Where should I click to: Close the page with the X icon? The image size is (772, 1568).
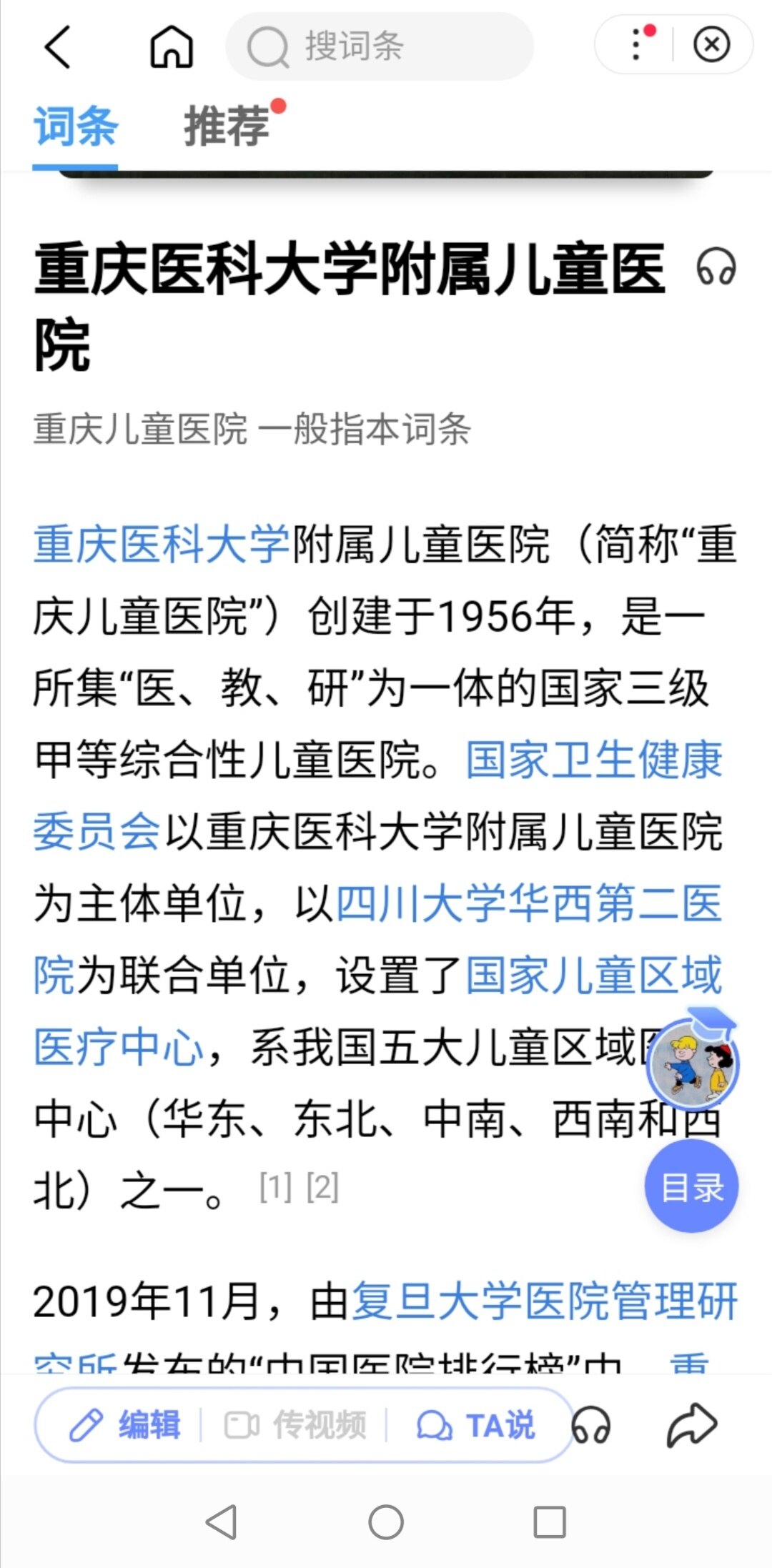[x=711, y=44]
